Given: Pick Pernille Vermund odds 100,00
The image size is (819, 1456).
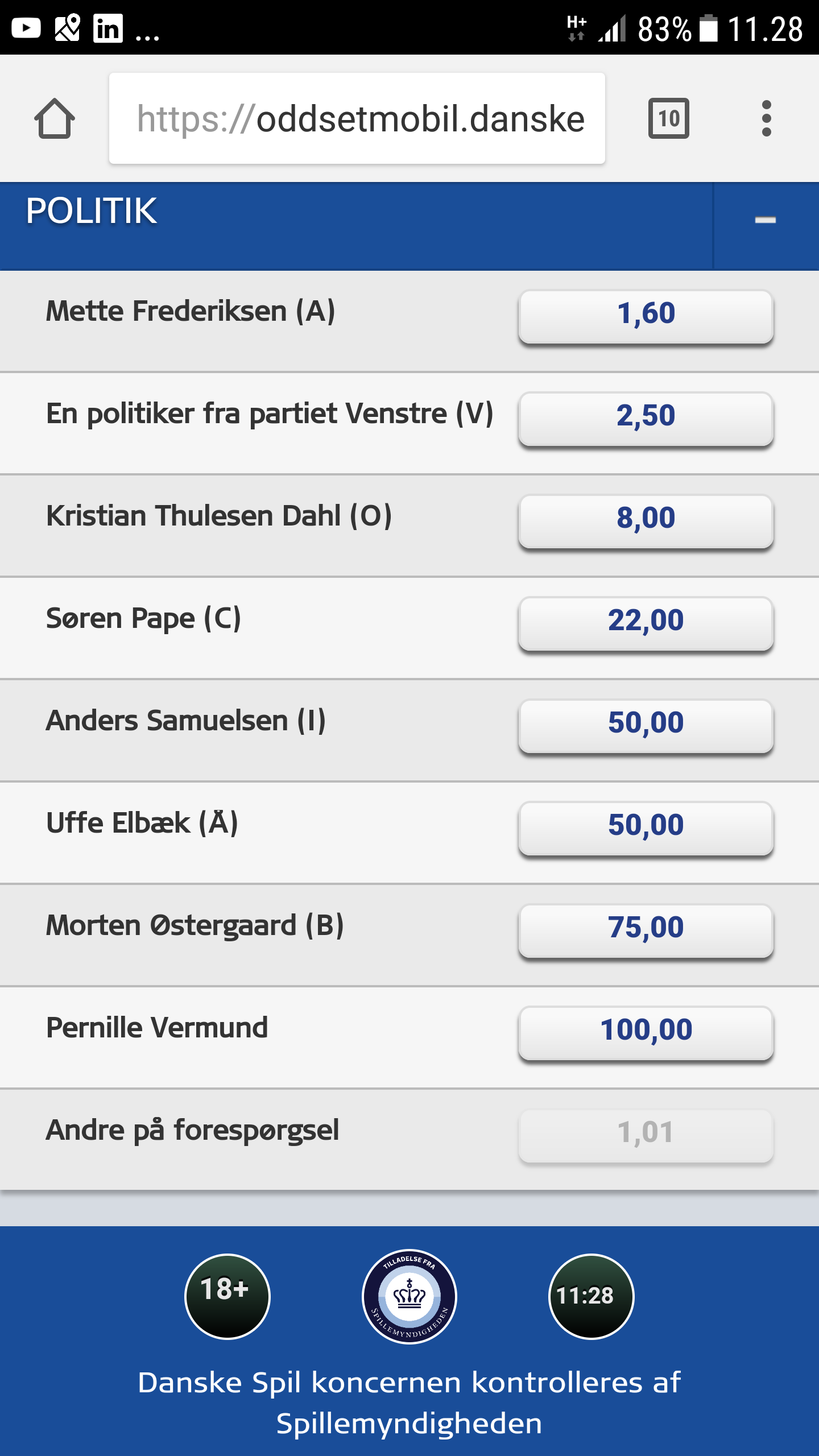Looking at the screenshot, I should 646,1033.
